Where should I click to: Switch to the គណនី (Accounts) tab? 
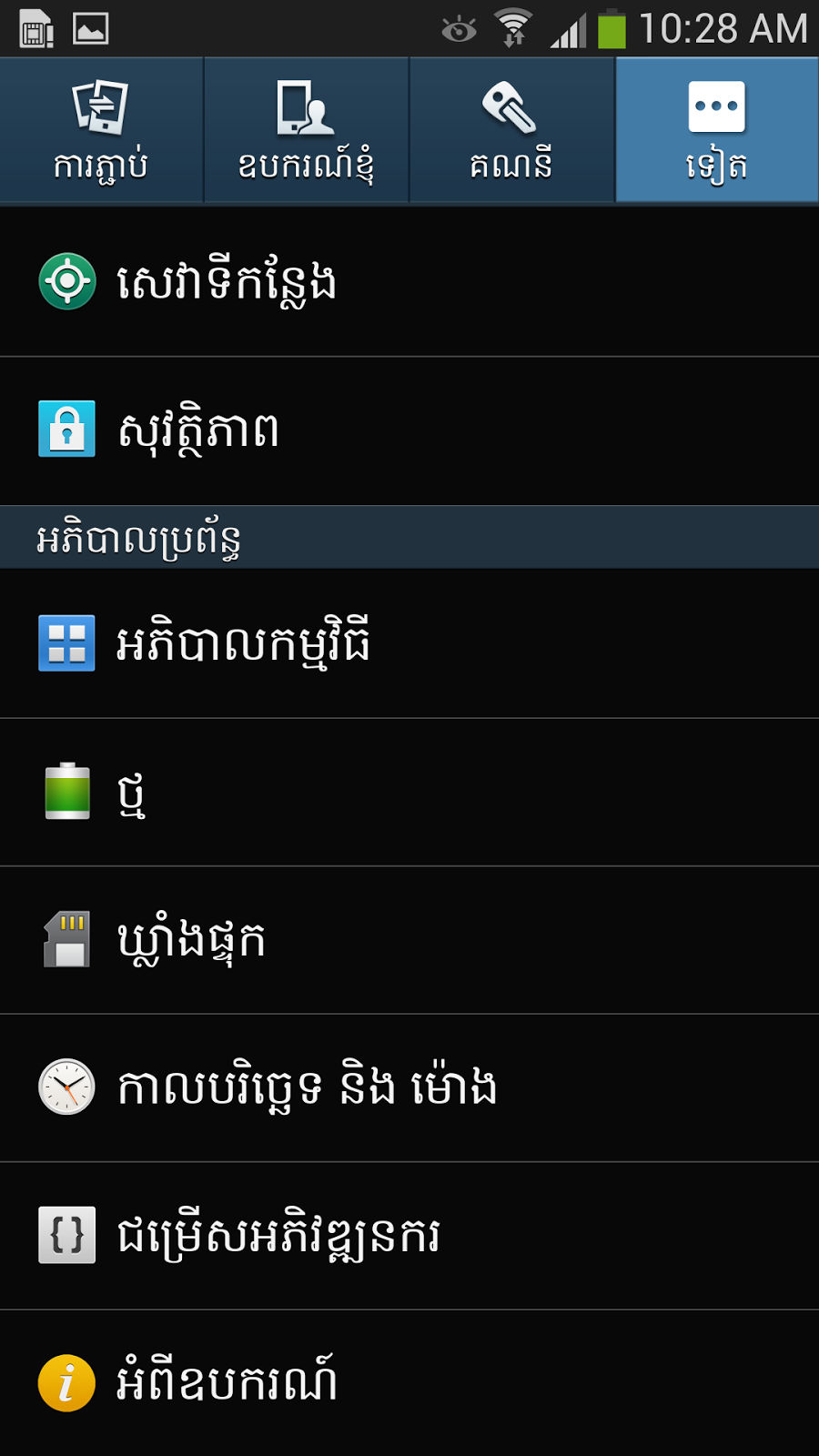[x=512, y=129]
